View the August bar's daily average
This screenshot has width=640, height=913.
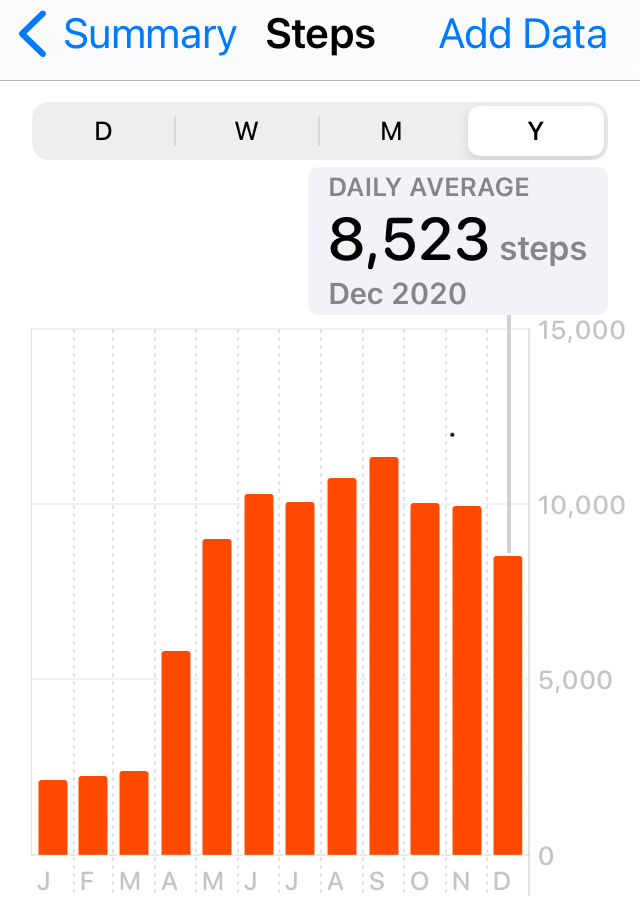pos(342,666)
